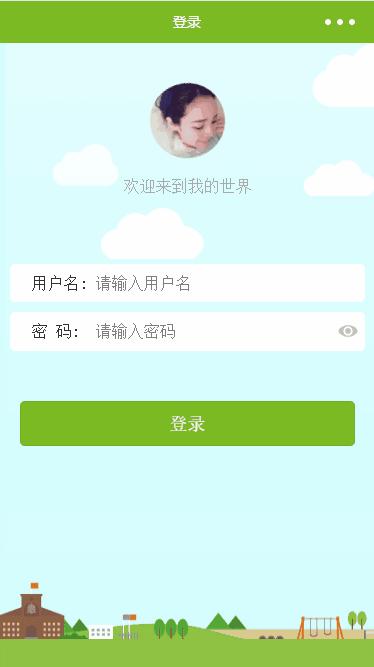The width and height of the screenshot is (374, 667).
Task: Toggle password visibility with the eye icon
Action: (x=348, y=331)
